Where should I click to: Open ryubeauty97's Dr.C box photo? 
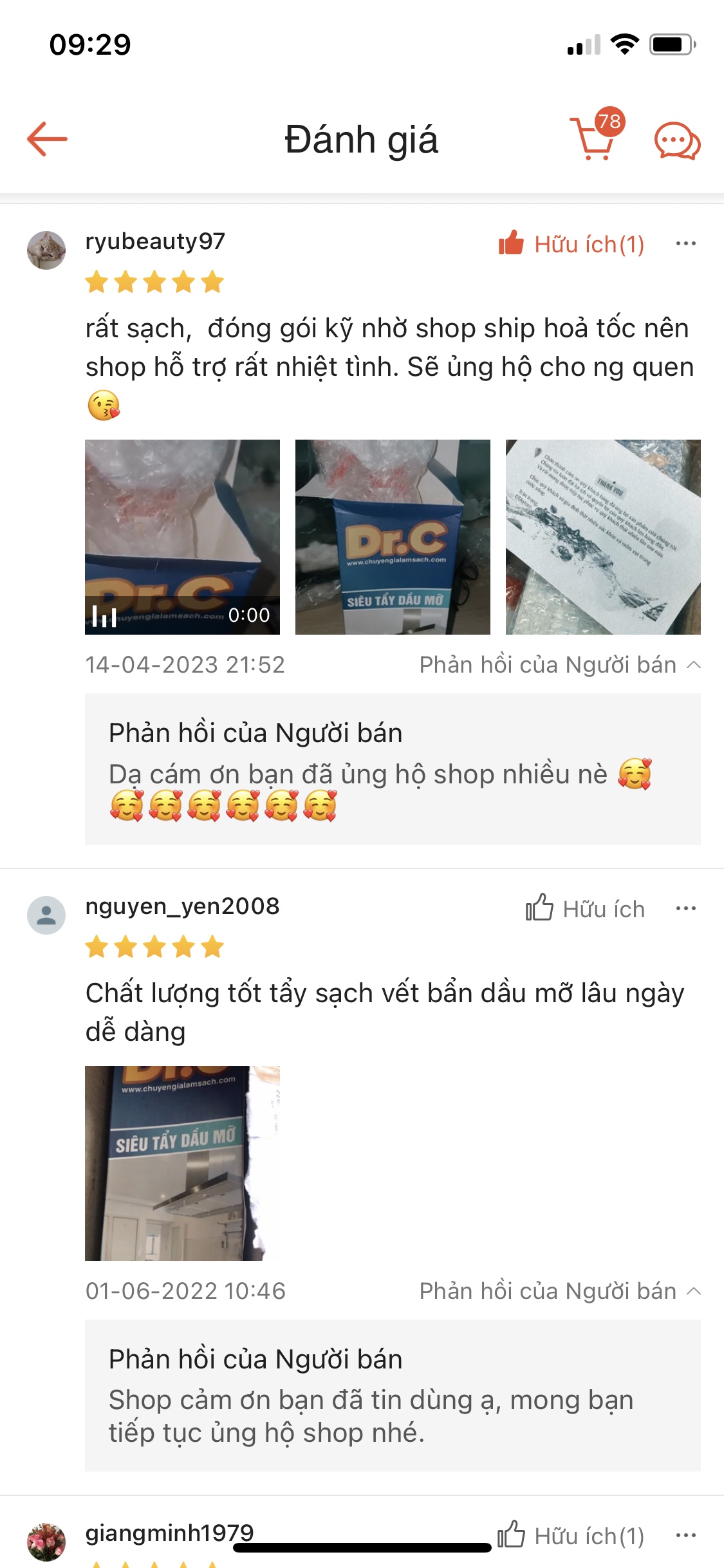point(393,537)
